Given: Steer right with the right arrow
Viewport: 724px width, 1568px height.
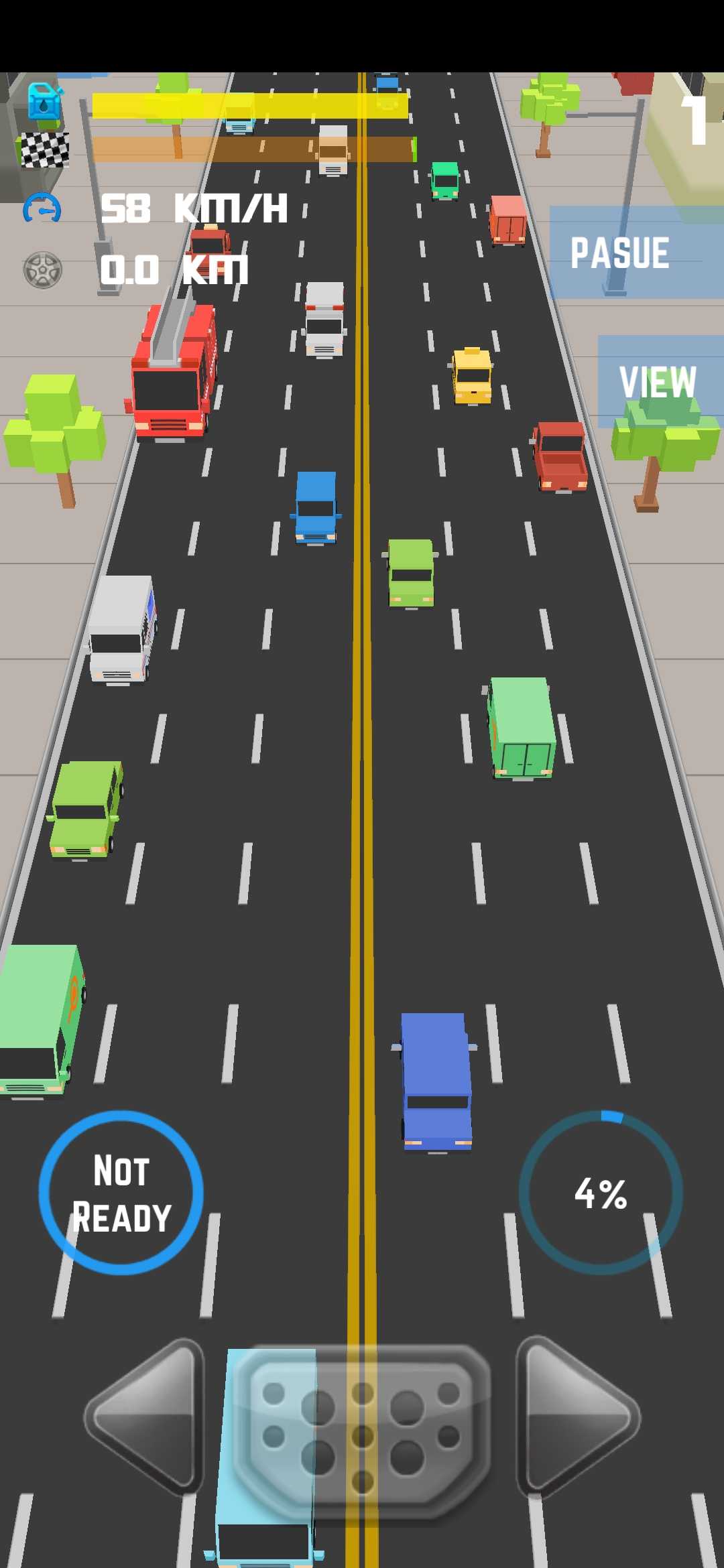Looking at the screenshot, I should point(578,1417).
